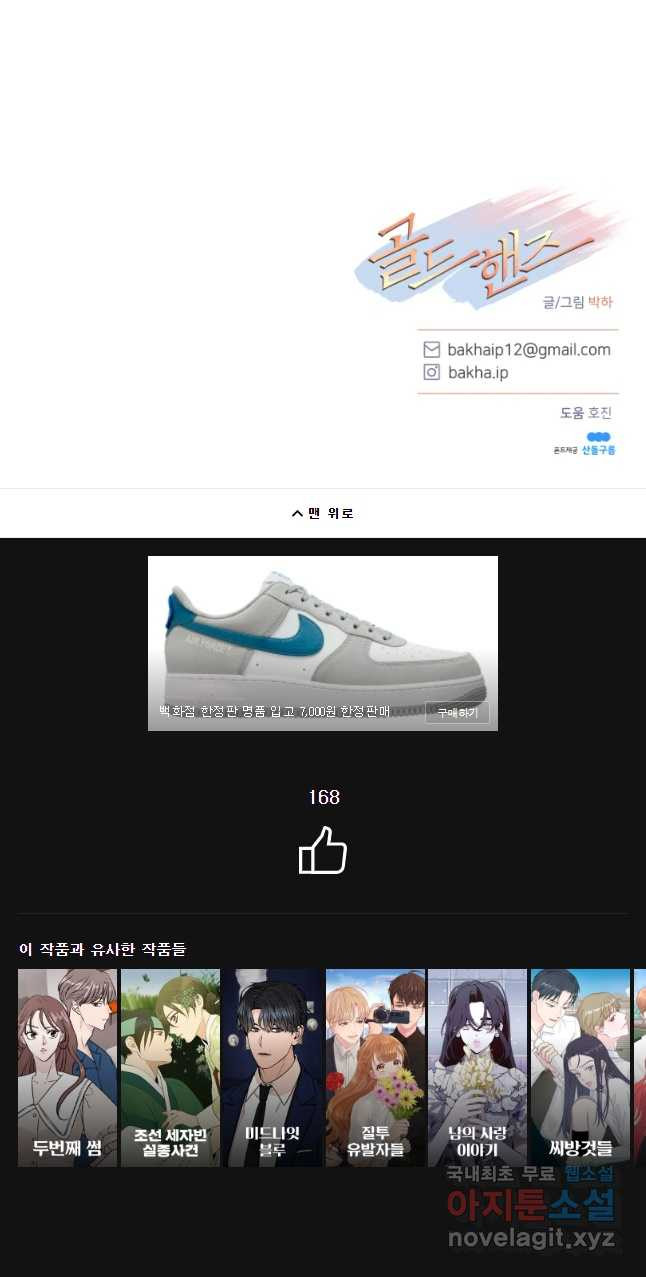Image resolution: width=646 pixels, height=1277 pixels.
Task: Open the webtoon 남의 사랑 이야기
Action: [x=477, y=1066]
